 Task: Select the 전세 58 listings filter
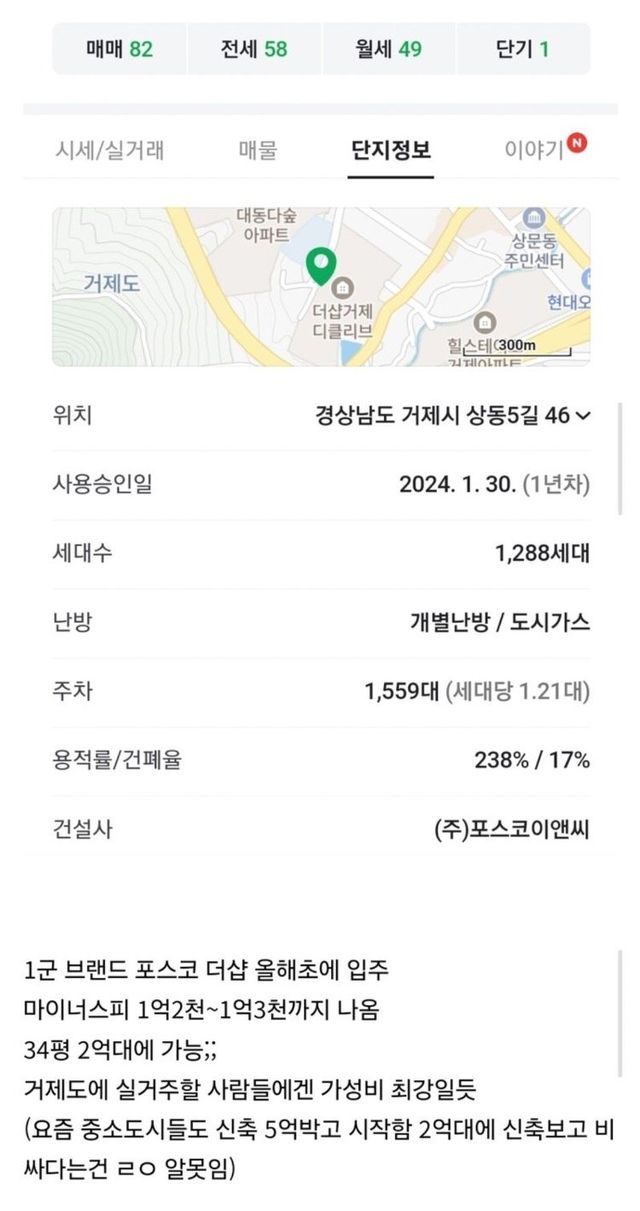point(254,49)
